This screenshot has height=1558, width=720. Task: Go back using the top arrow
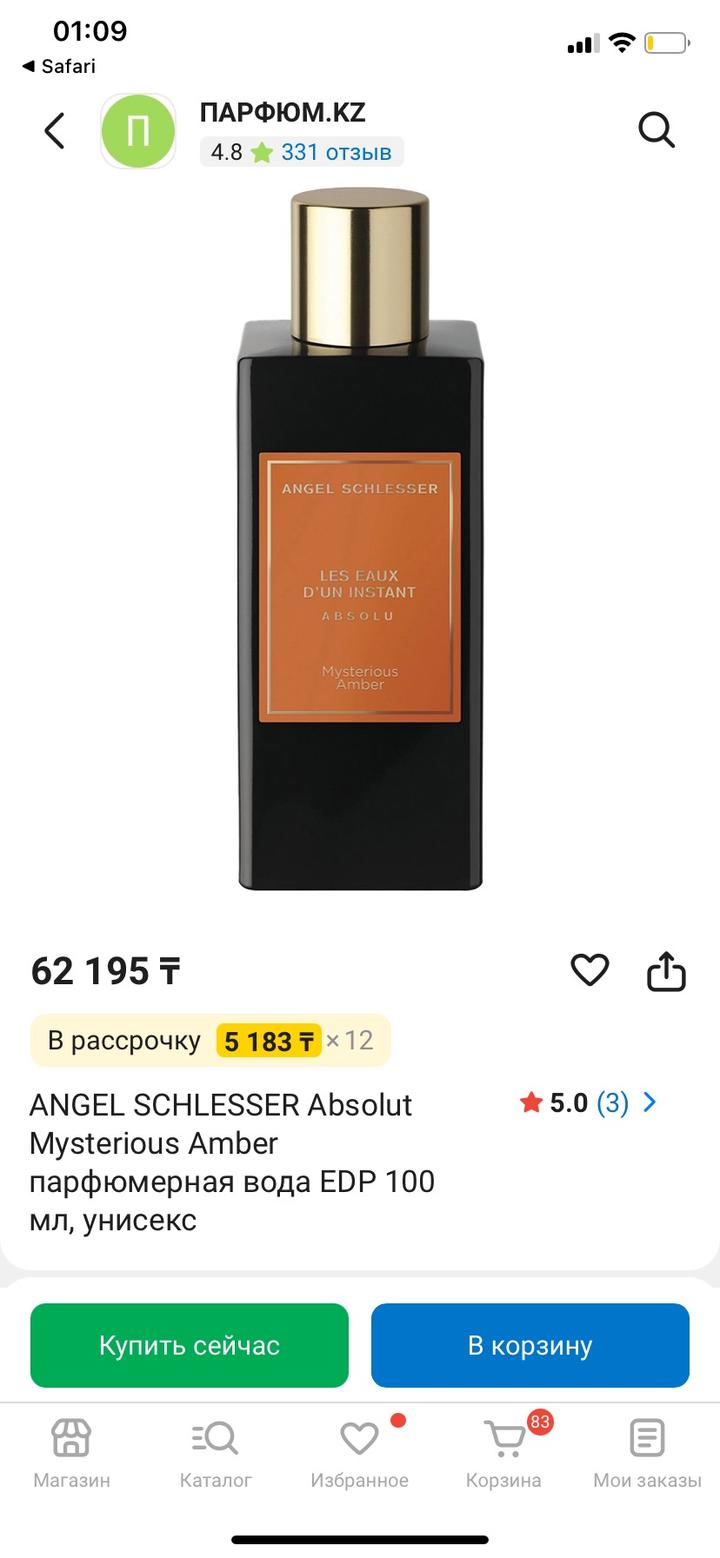click(x=55, y=131)
